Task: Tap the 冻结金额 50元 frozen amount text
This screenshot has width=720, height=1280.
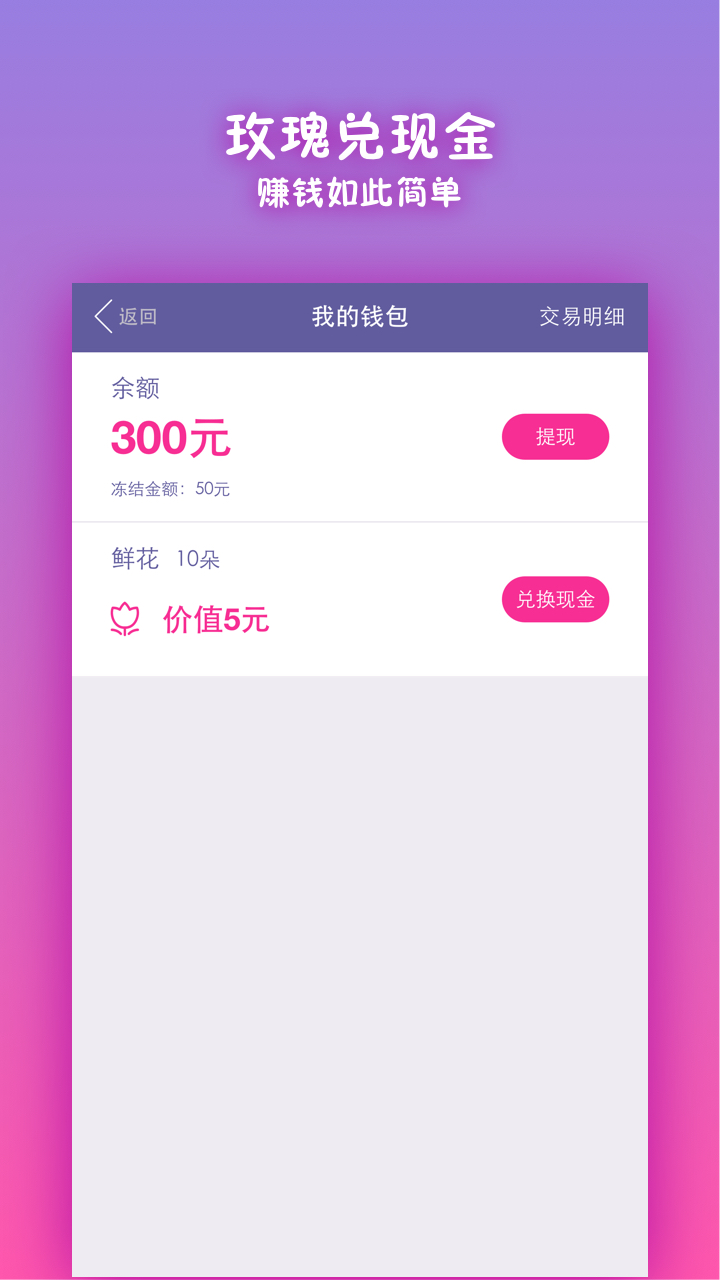Action: (x=170, y=489)
